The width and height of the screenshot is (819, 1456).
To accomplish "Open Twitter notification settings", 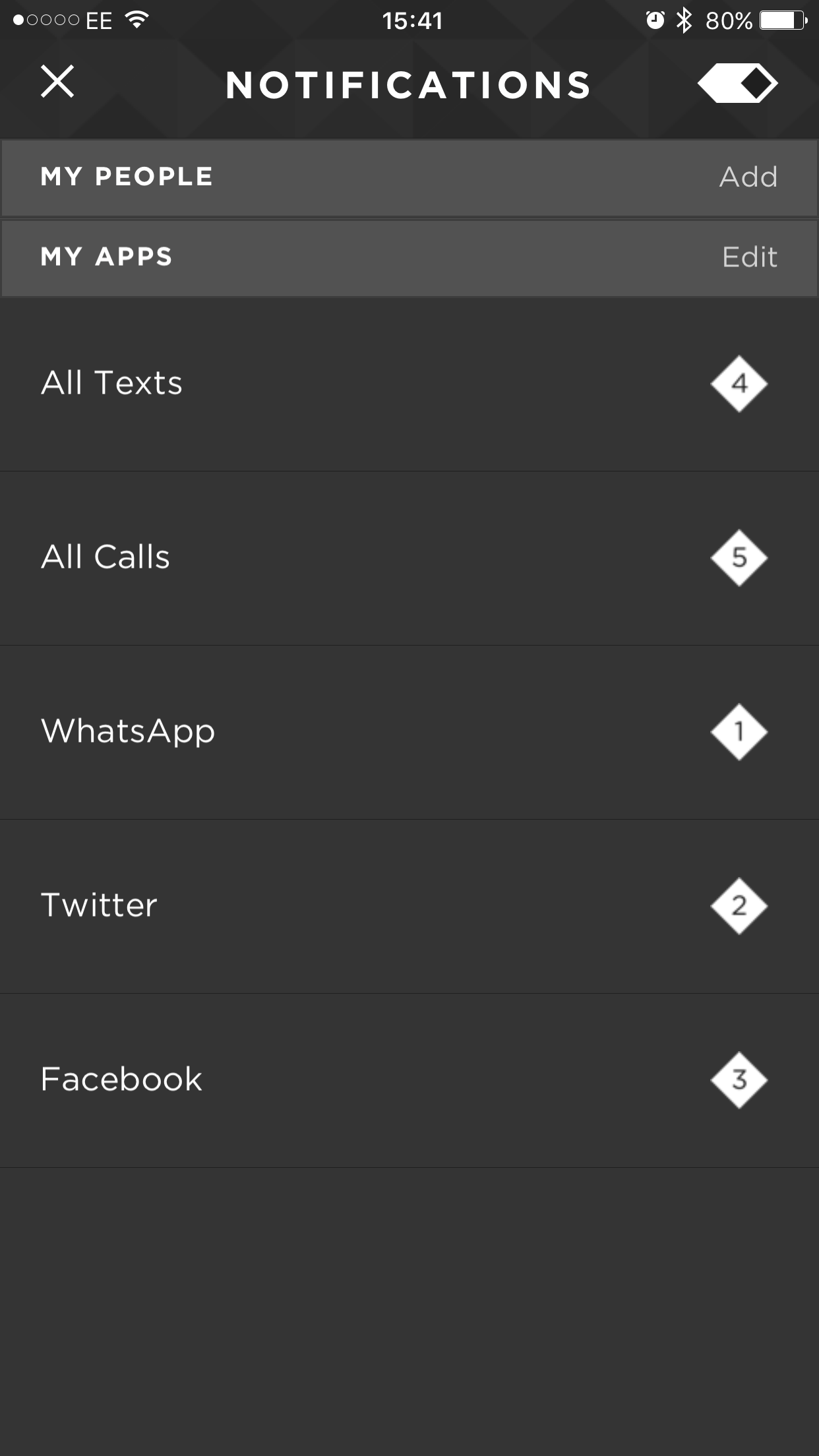I will click(409, 907).
